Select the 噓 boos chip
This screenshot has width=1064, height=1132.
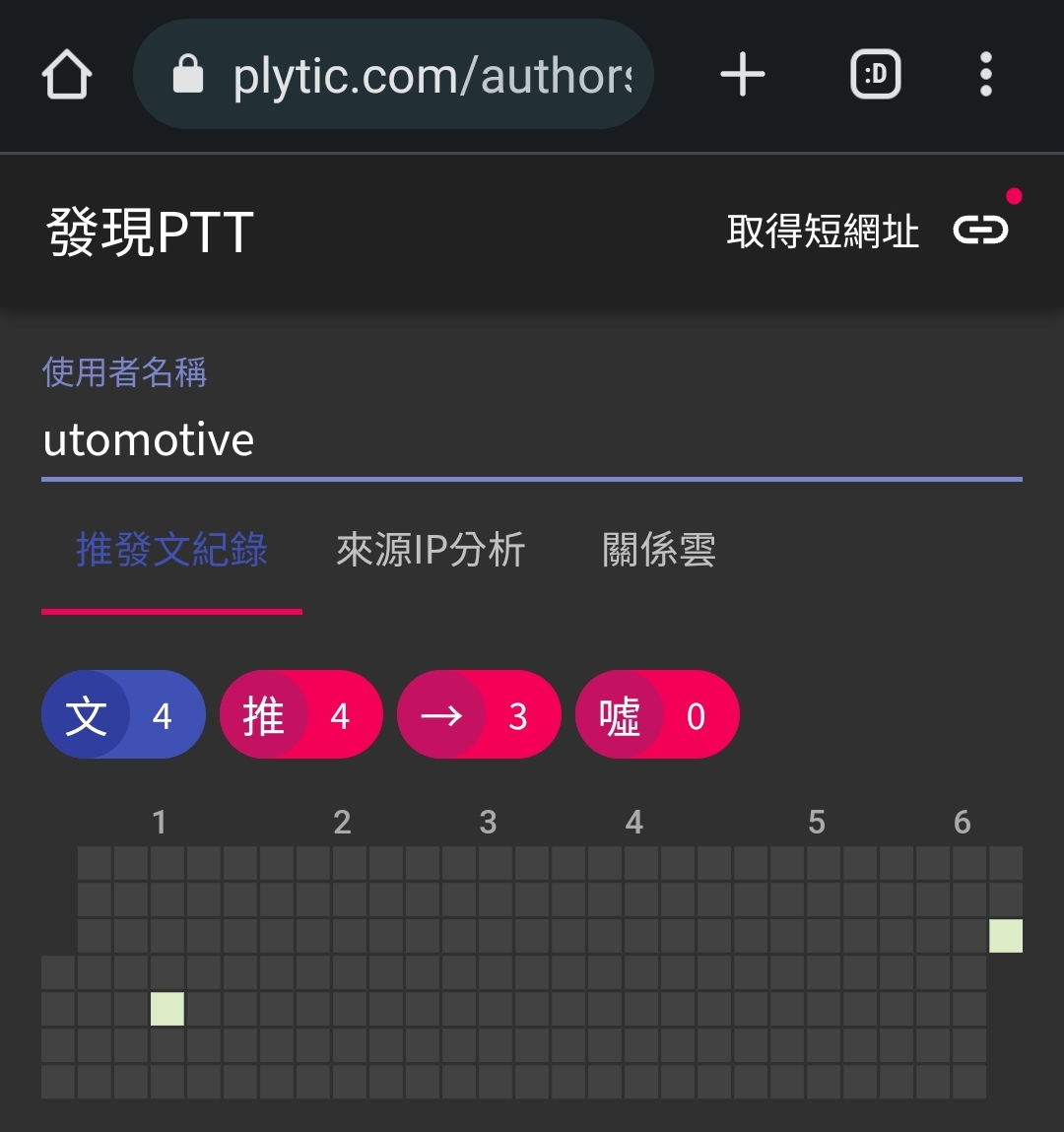(656, 715)
